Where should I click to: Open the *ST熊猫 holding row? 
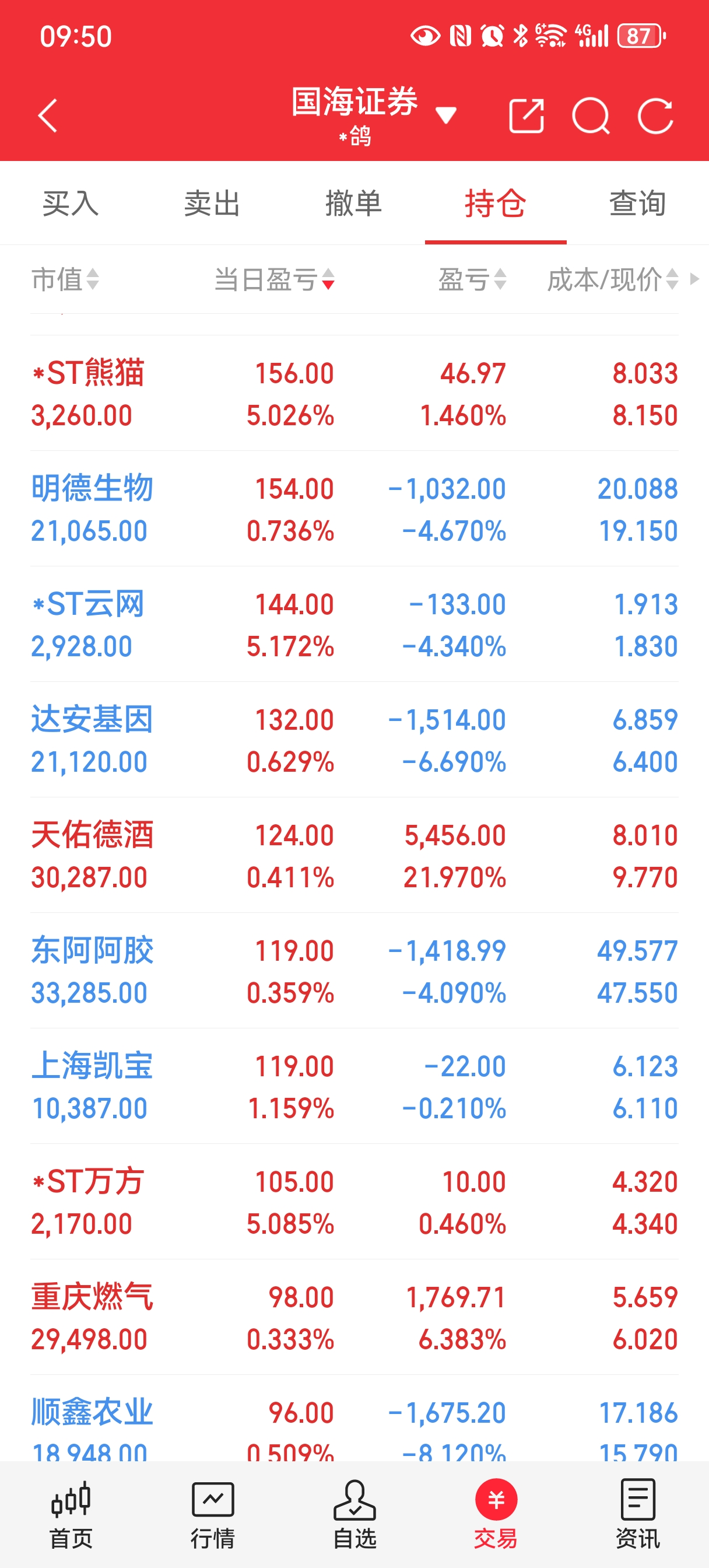[x=354, y=394]
